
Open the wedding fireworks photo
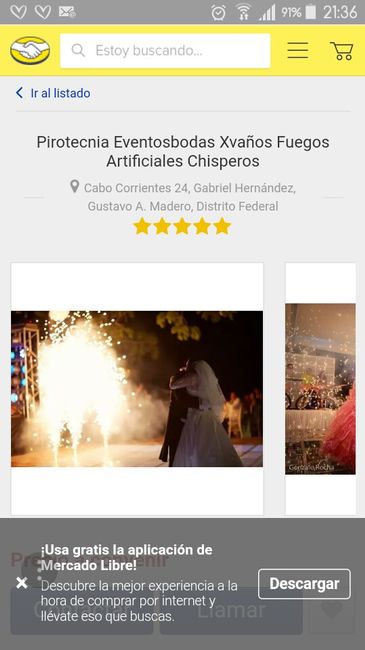137,389
